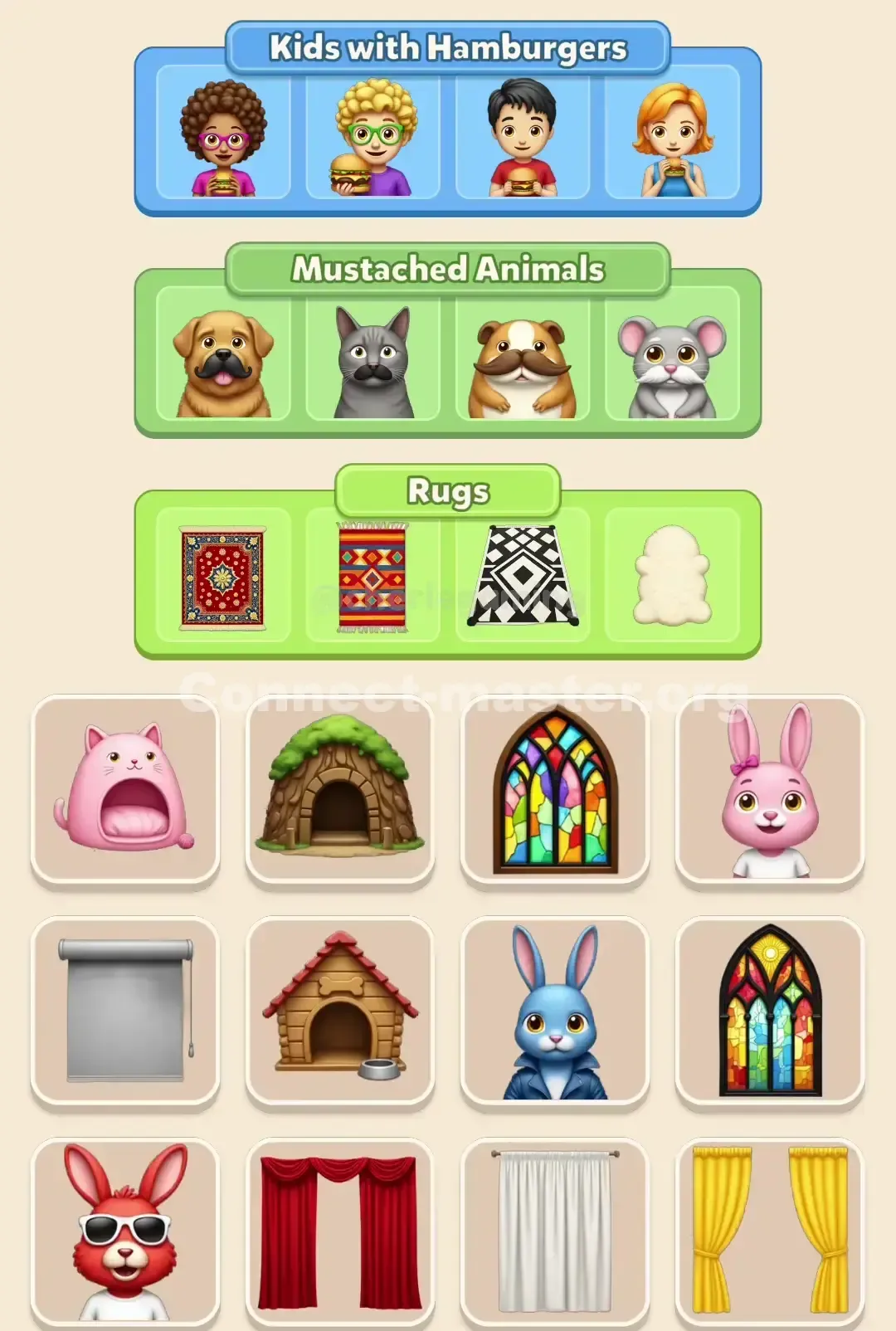Select the Rugs category banner
Screen dimensions: 896x1331
coord(448,490)
